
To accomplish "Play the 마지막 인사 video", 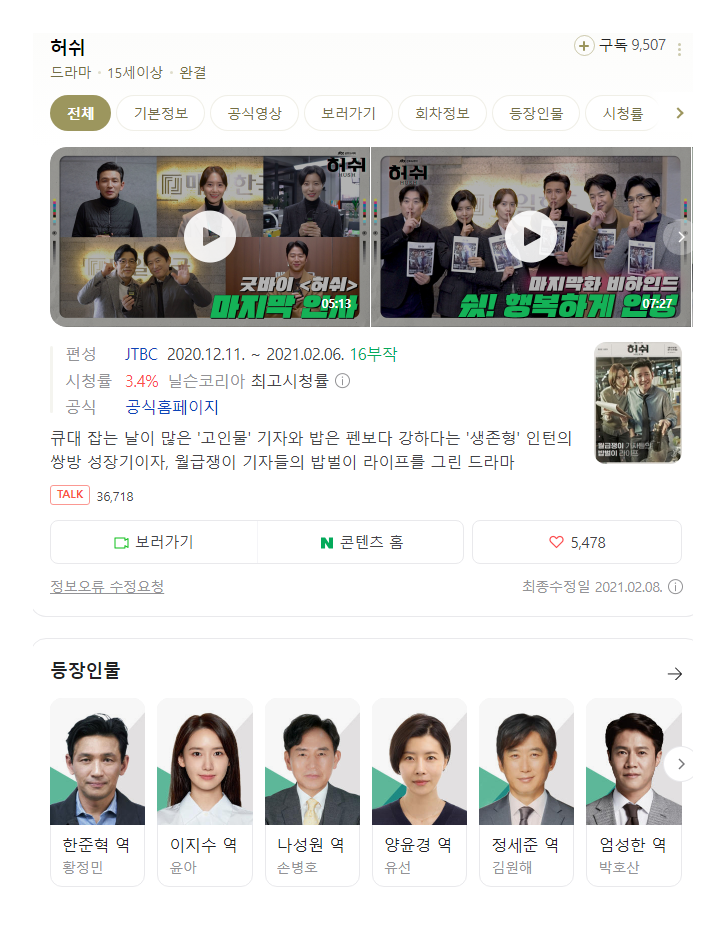I will (210, 237).
